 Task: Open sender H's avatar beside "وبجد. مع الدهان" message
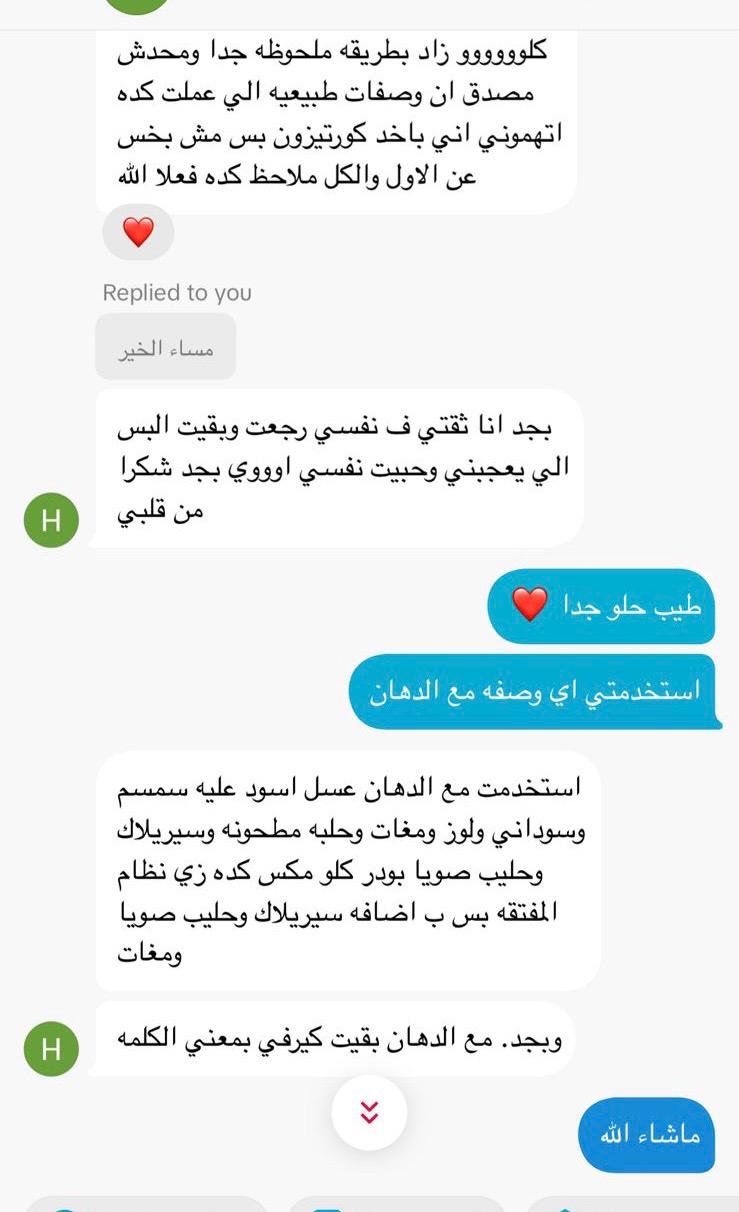coord(51,1049)
